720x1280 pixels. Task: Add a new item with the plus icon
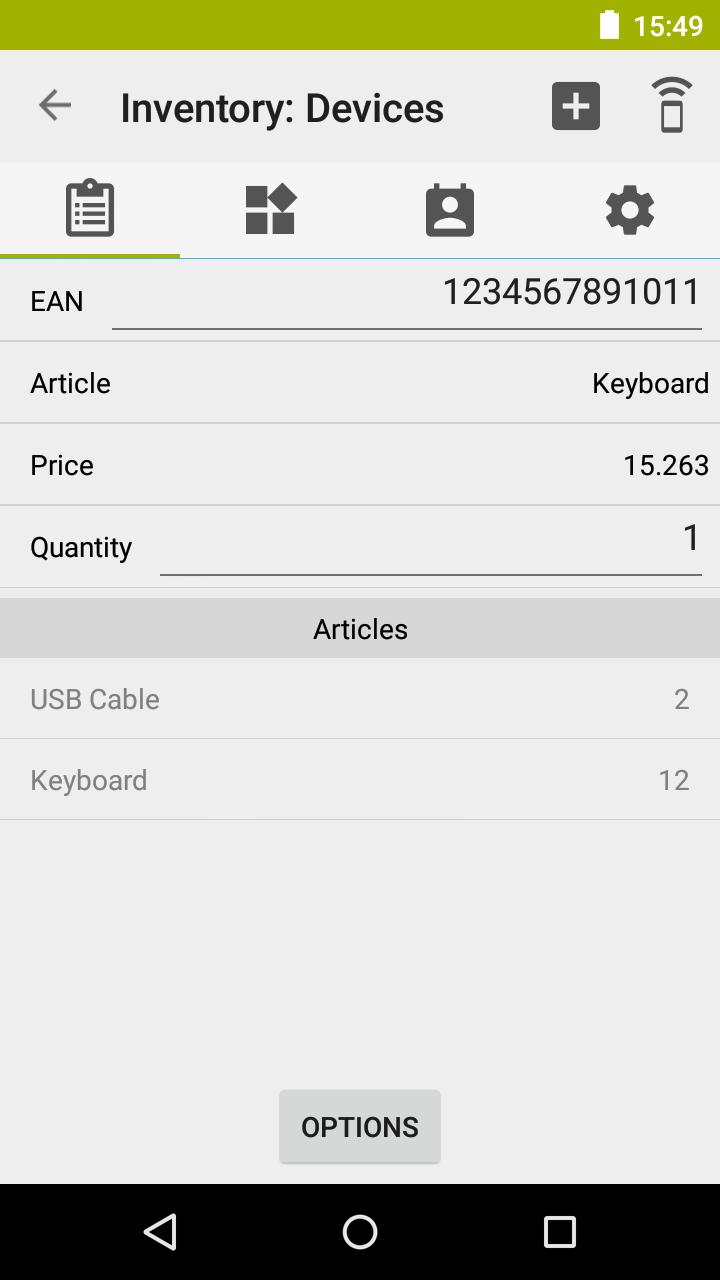(x=576, y=106)
